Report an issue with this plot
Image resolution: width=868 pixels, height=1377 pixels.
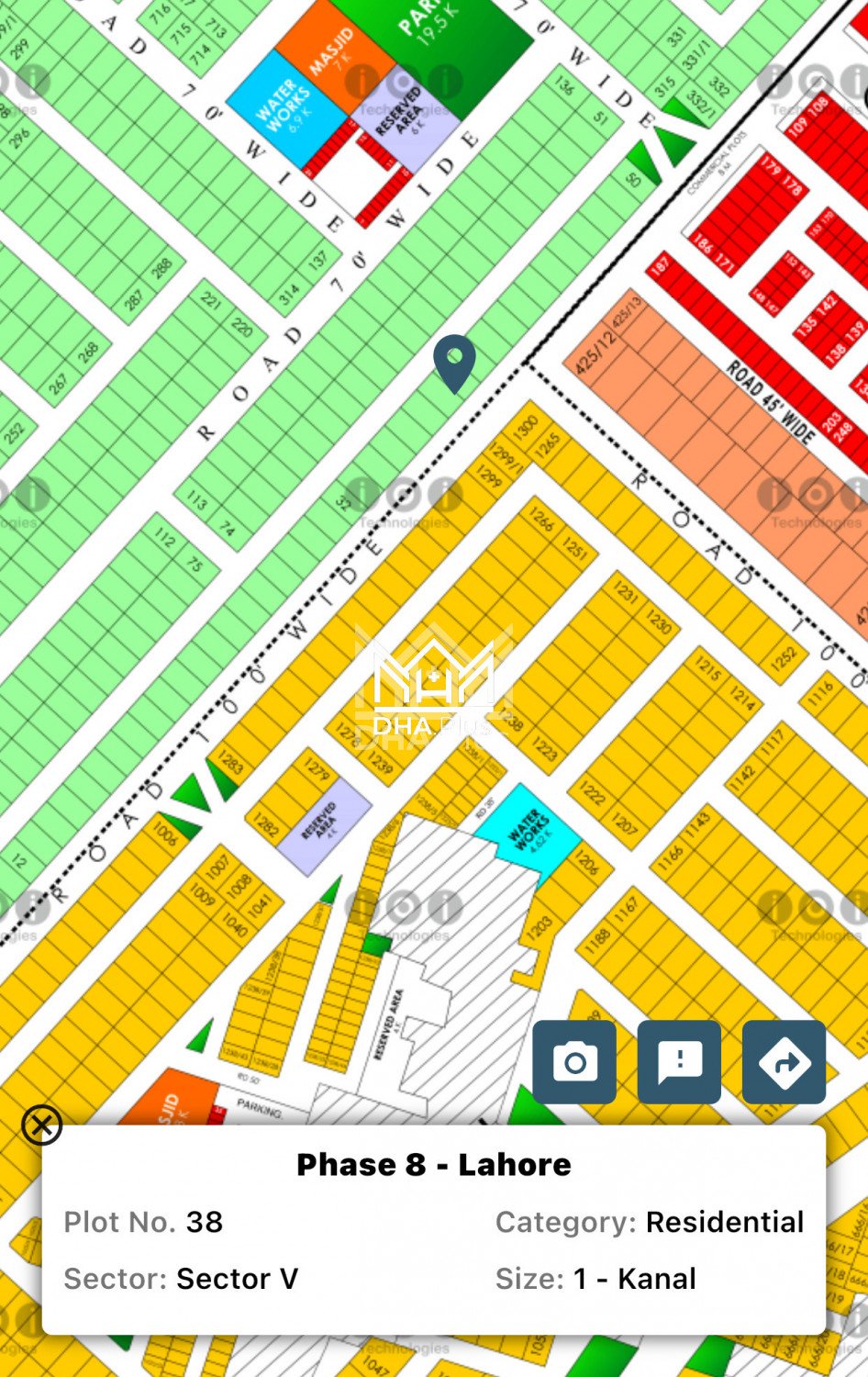pyautogui.click(x=679, y=1062)
